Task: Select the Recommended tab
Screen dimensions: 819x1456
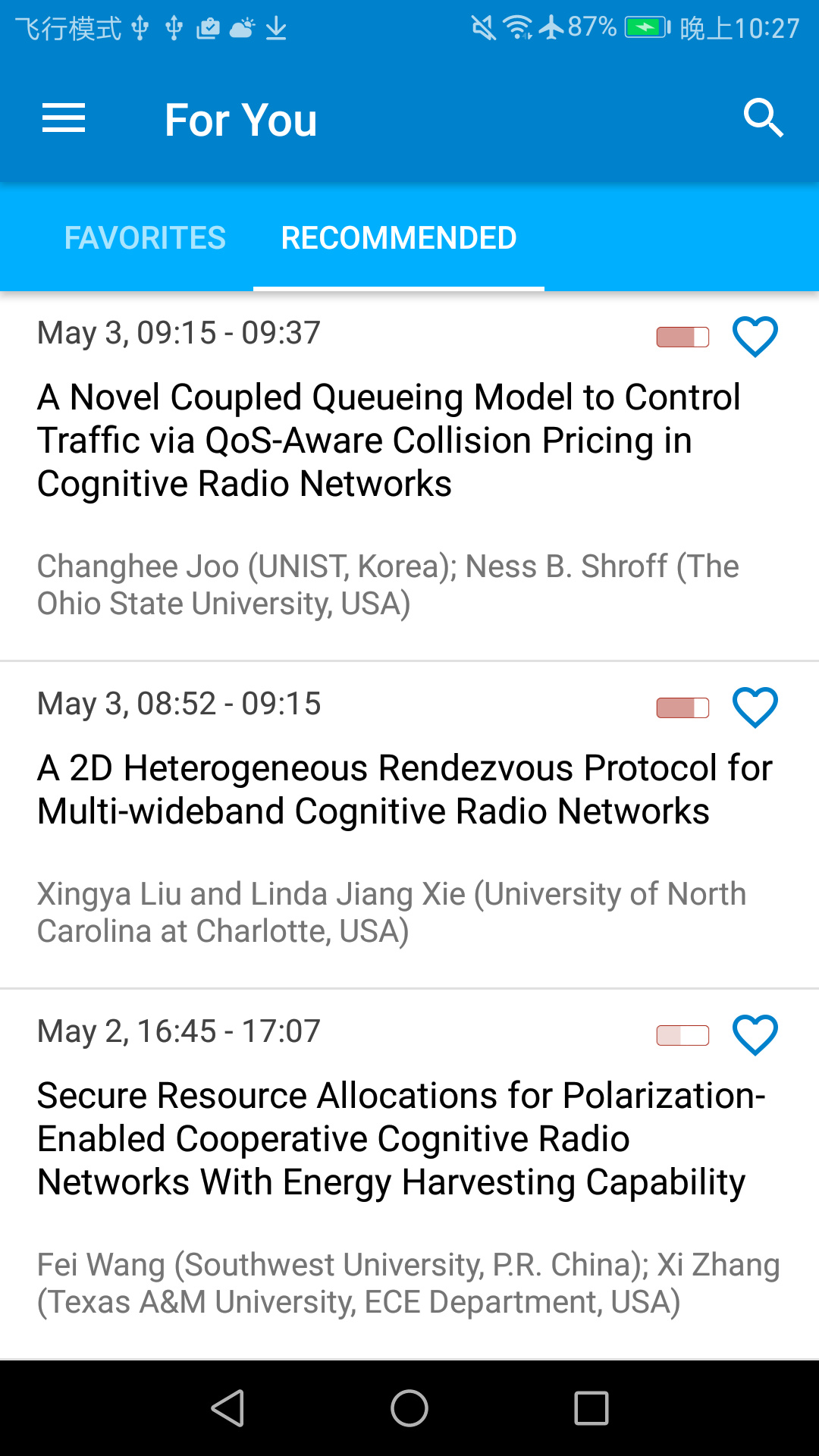Action: [399, 238]
